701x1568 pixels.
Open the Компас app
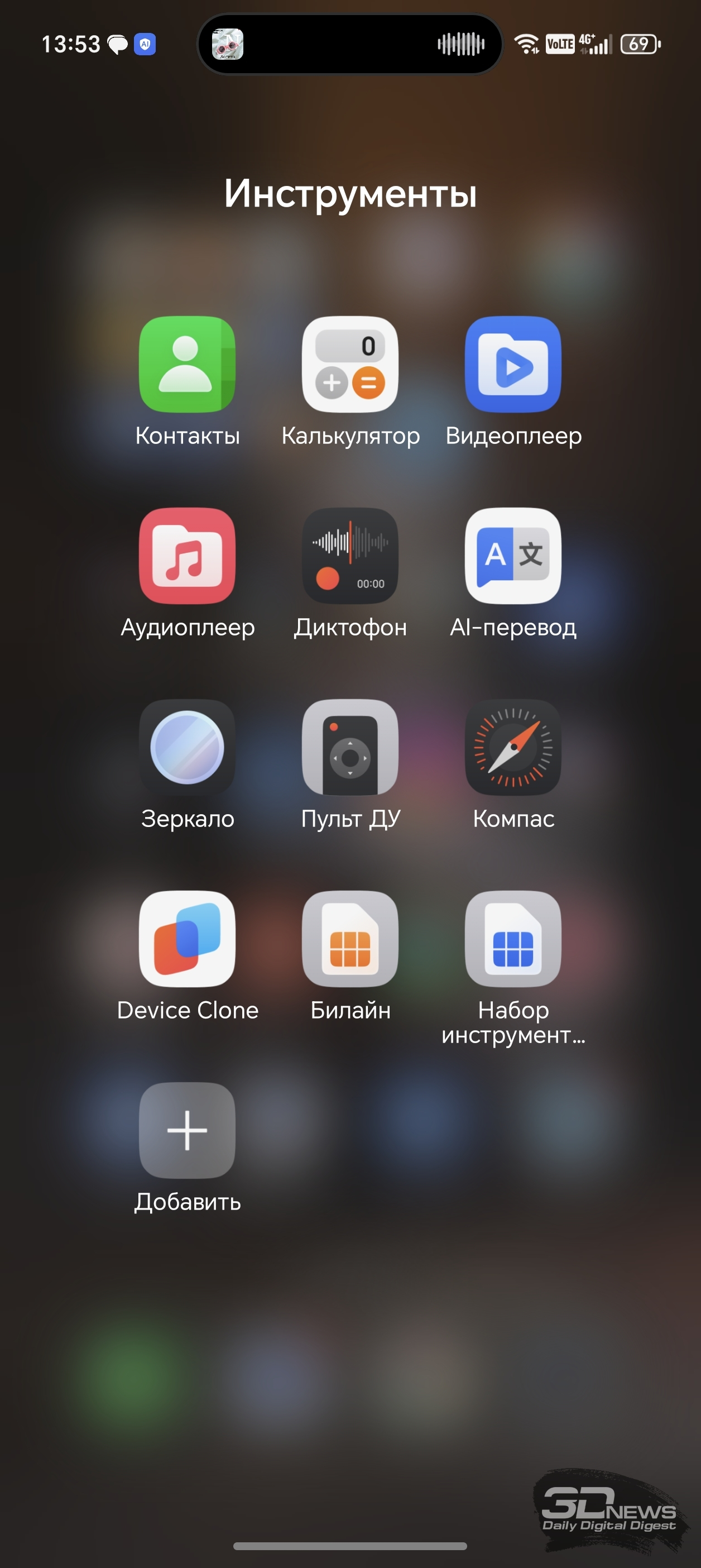pyautogui.click(x=513, y=748)
